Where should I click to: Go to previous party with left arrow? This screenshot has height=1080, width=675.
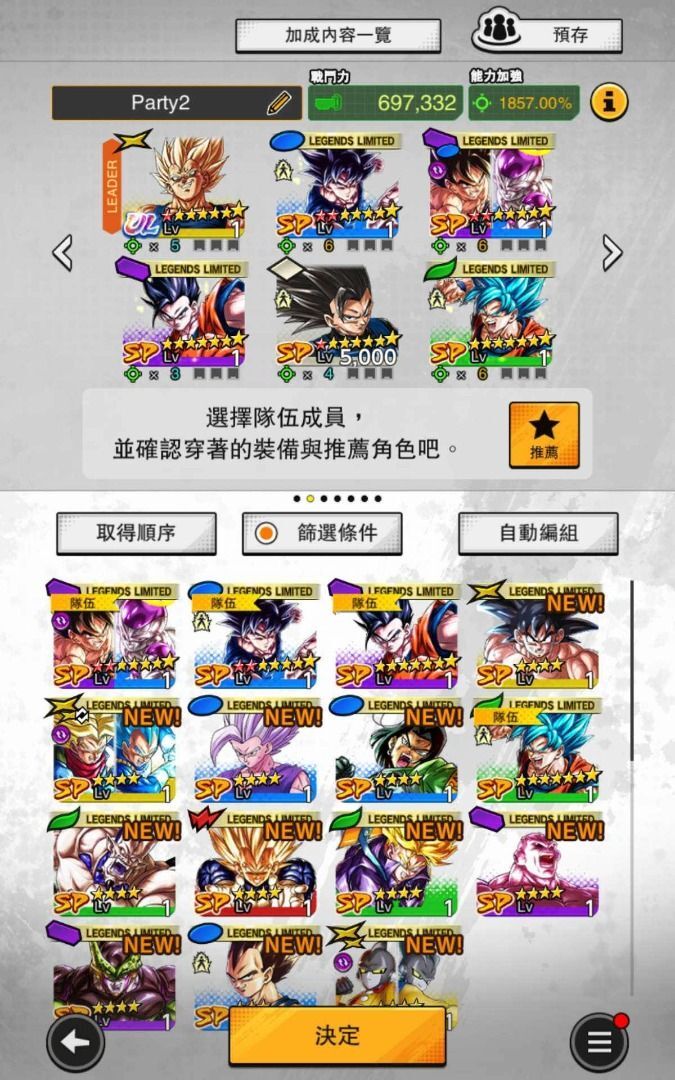(63, 253)
